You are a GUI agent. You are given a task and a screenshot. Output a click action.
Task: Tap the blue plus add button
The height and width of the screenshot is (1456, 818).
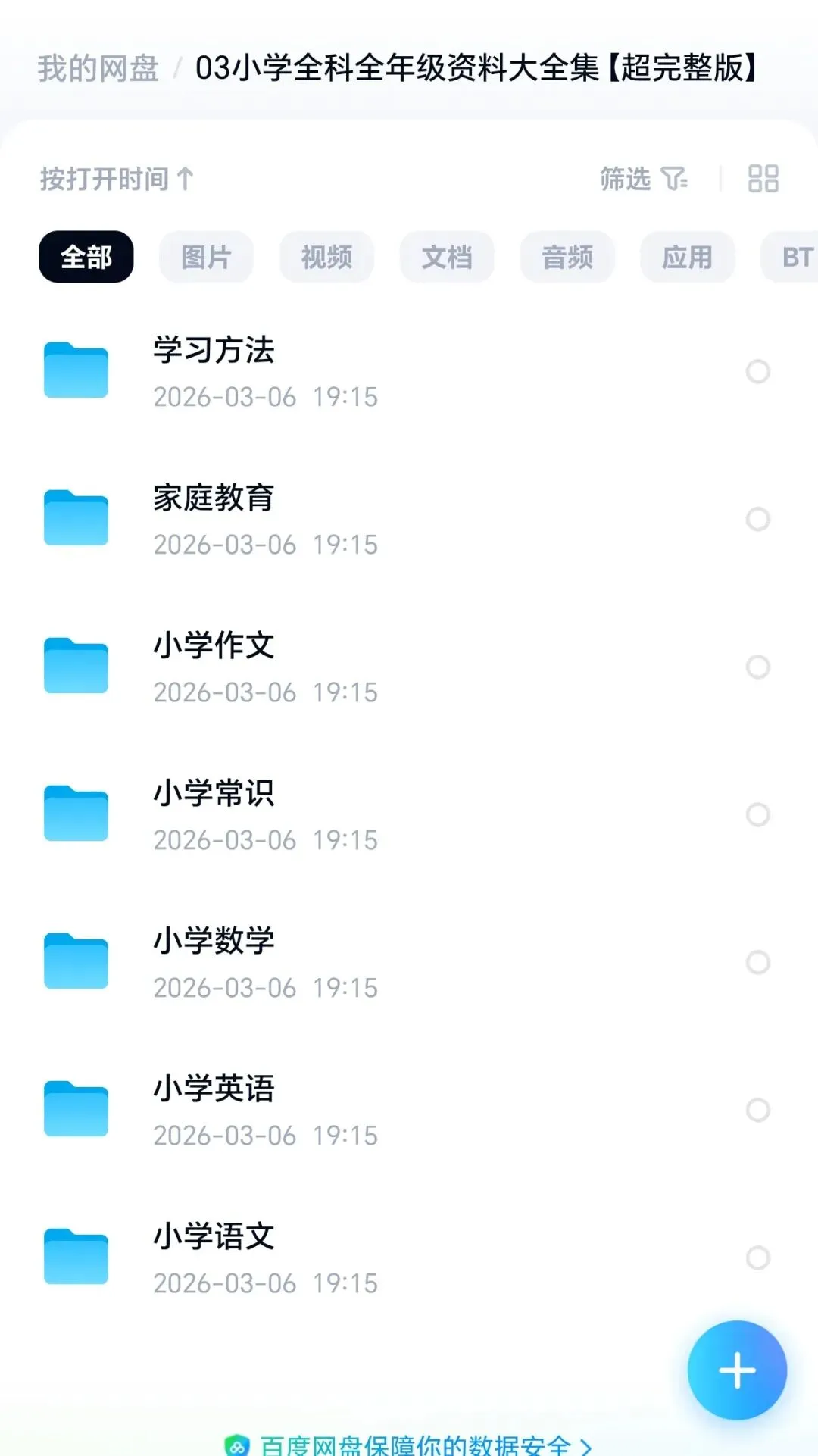[737, 1370]
